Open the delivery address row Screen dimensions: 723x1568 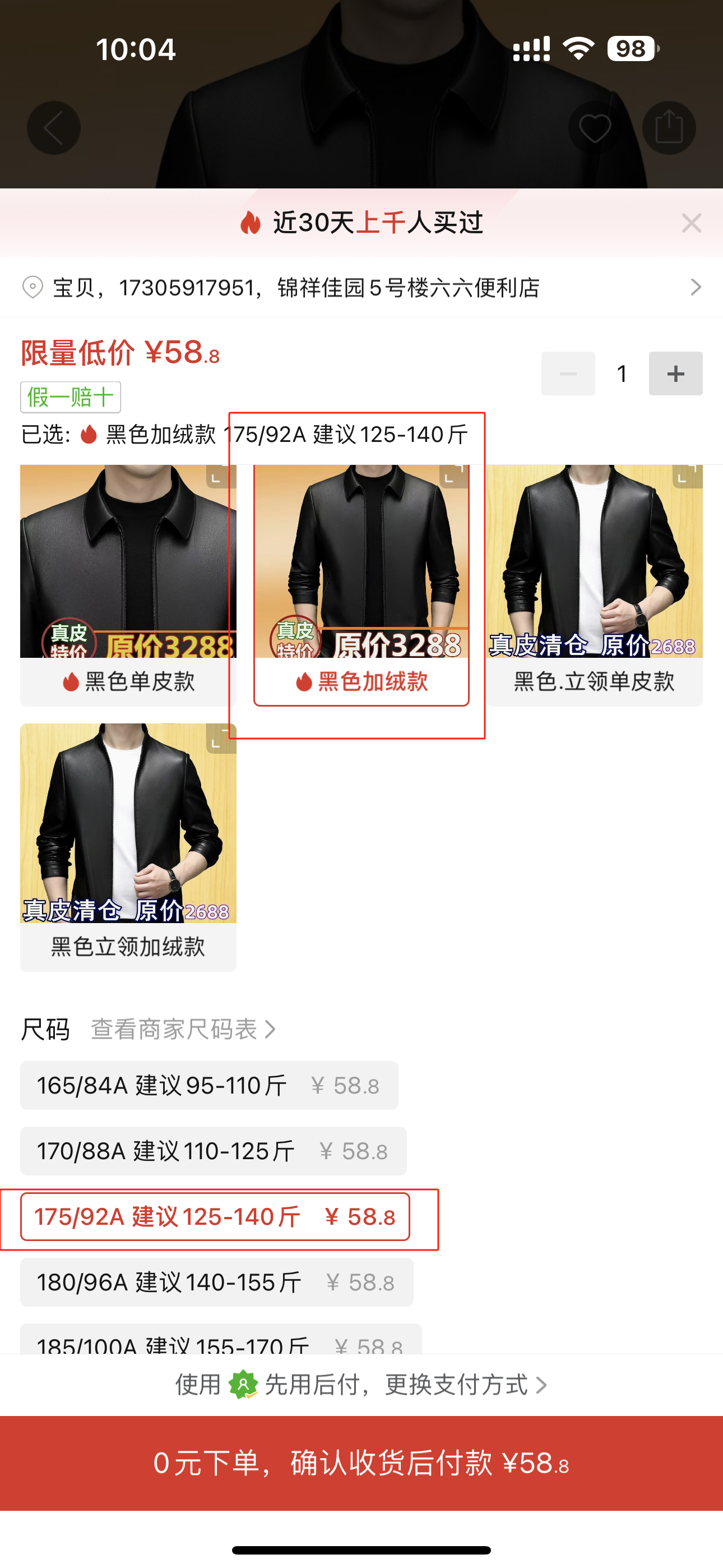pos(361,287)
